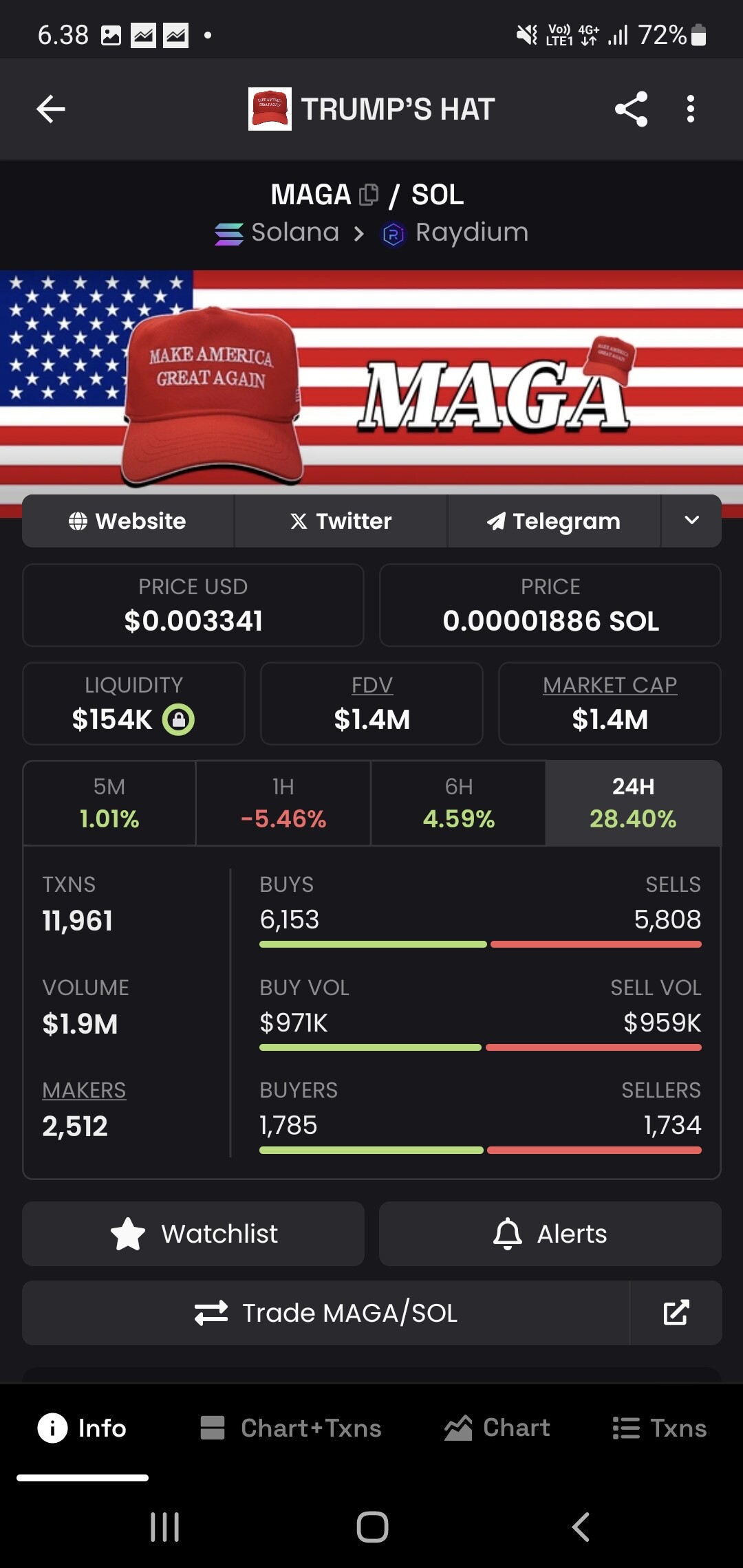Share this token page
This screenshot has height=1568, width=743.
click(631, 109)
